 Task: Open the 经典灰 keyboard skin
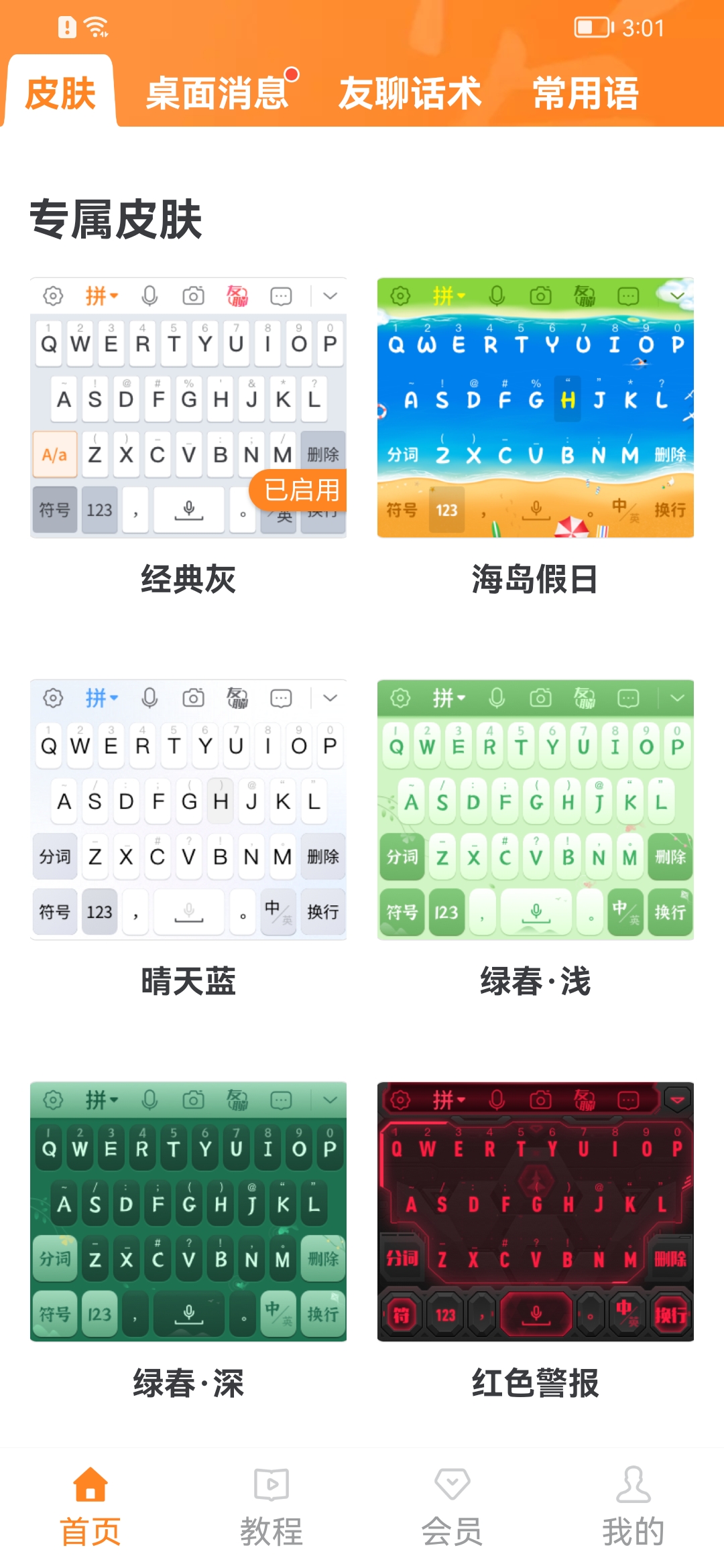click(x=188, y=408)
